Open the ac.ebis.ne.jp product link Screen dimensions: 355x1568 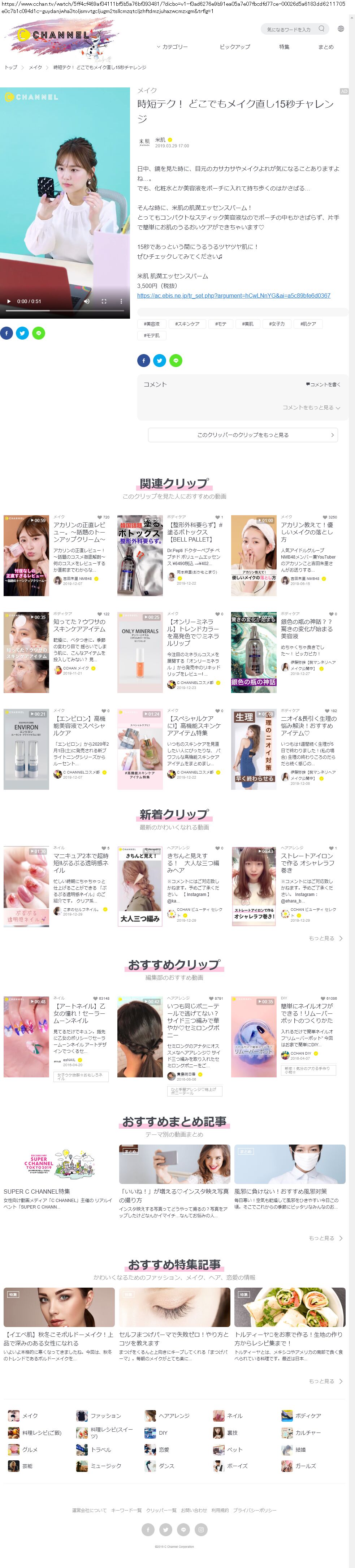pyautogui.click(x=233, y=296)
